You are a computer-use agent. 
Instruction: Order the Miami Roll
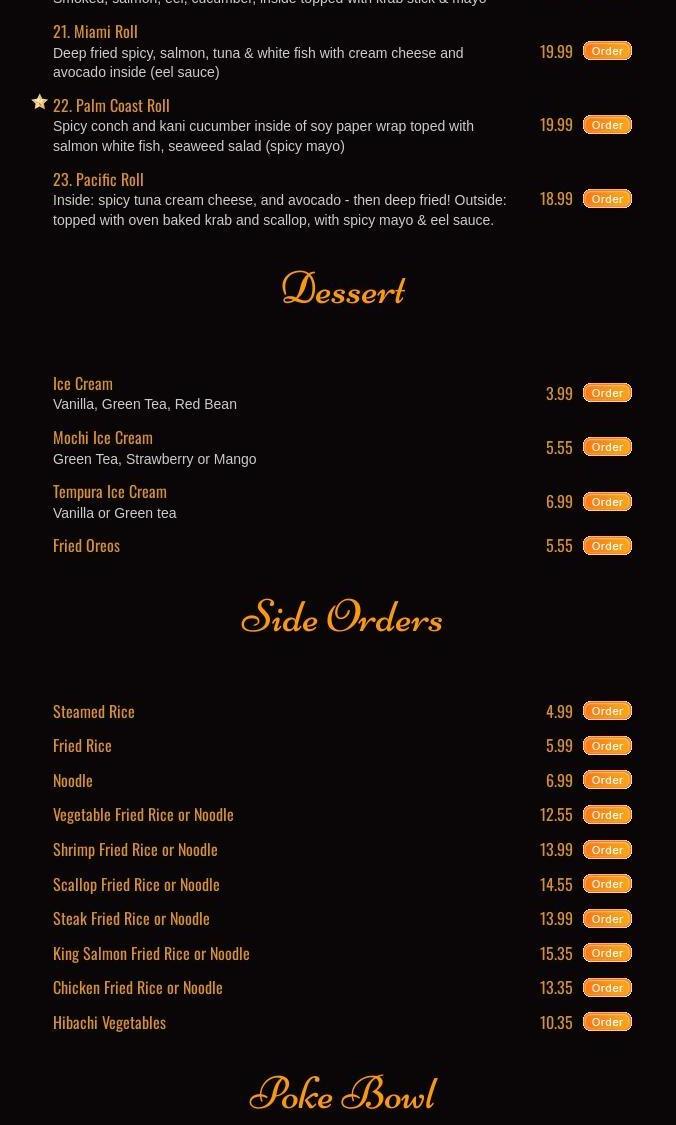(607, 51)
